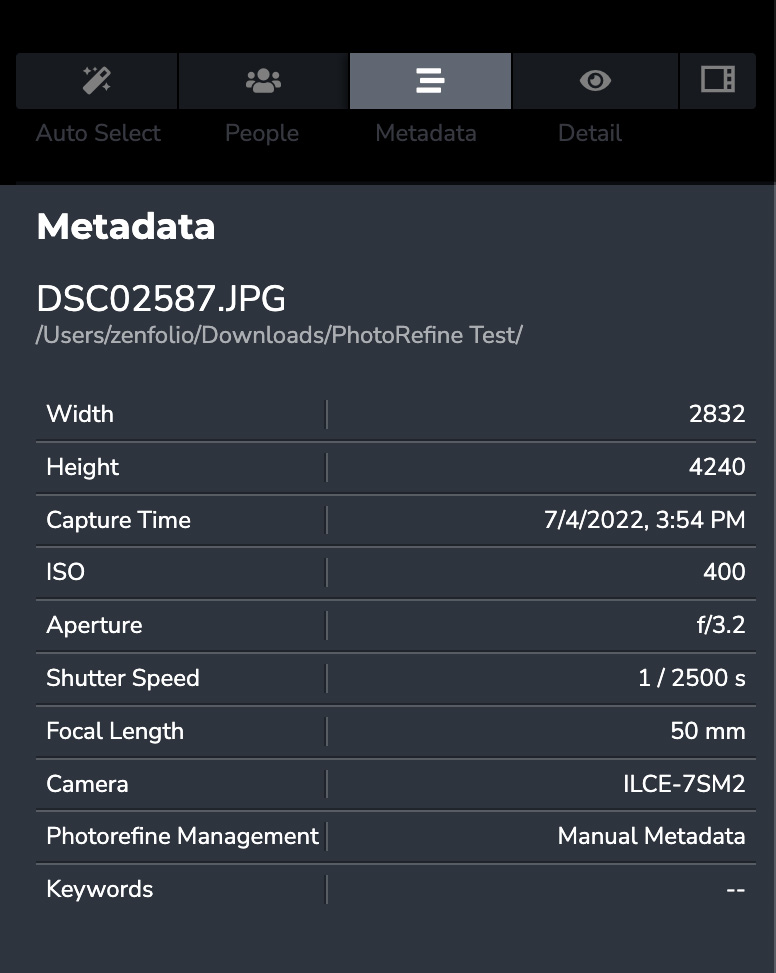776x973 pixels.
Task: Activate the Metadata list icon
Action: pos(429,80)
